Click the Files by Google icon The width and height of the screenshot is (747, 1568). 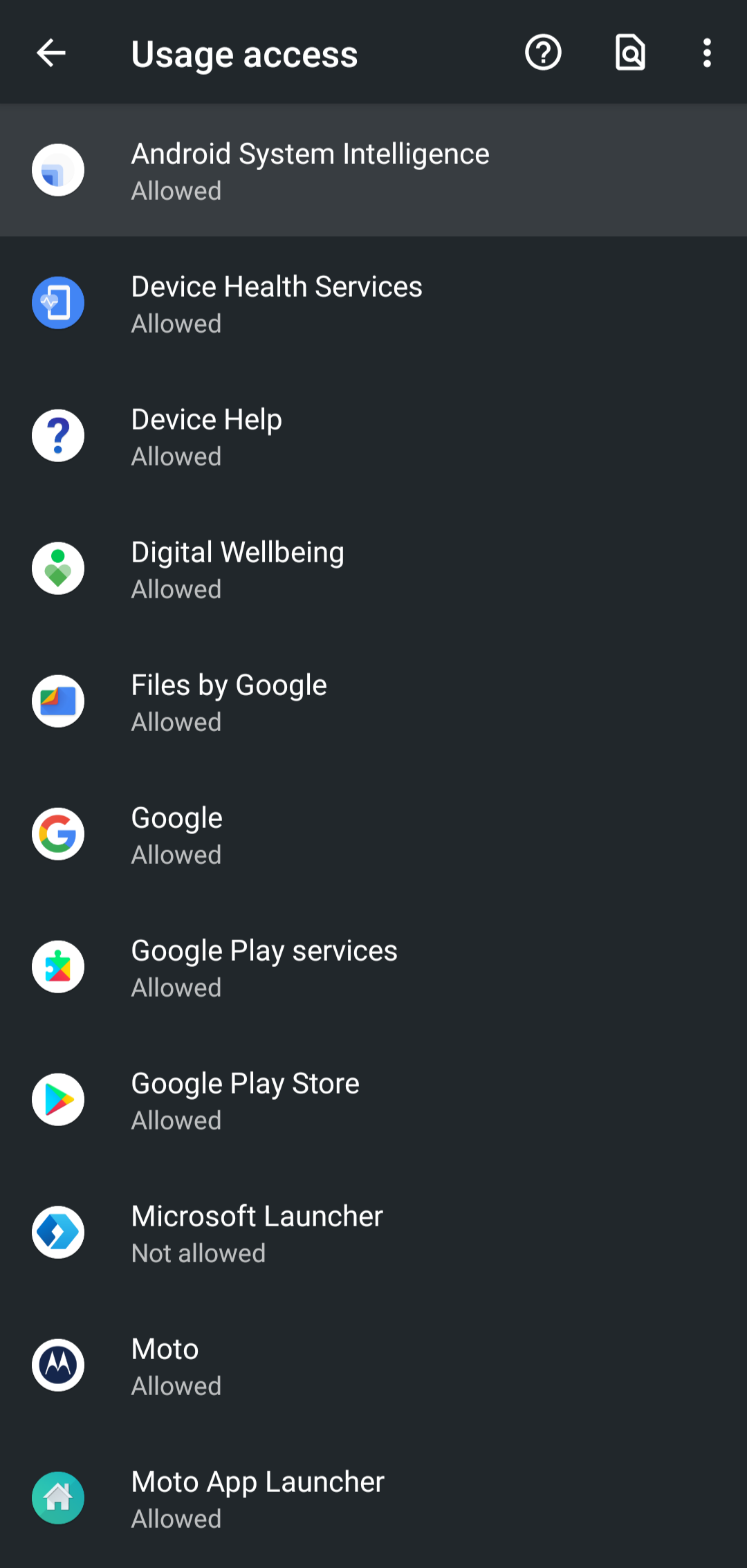click(x=58, y=701)
